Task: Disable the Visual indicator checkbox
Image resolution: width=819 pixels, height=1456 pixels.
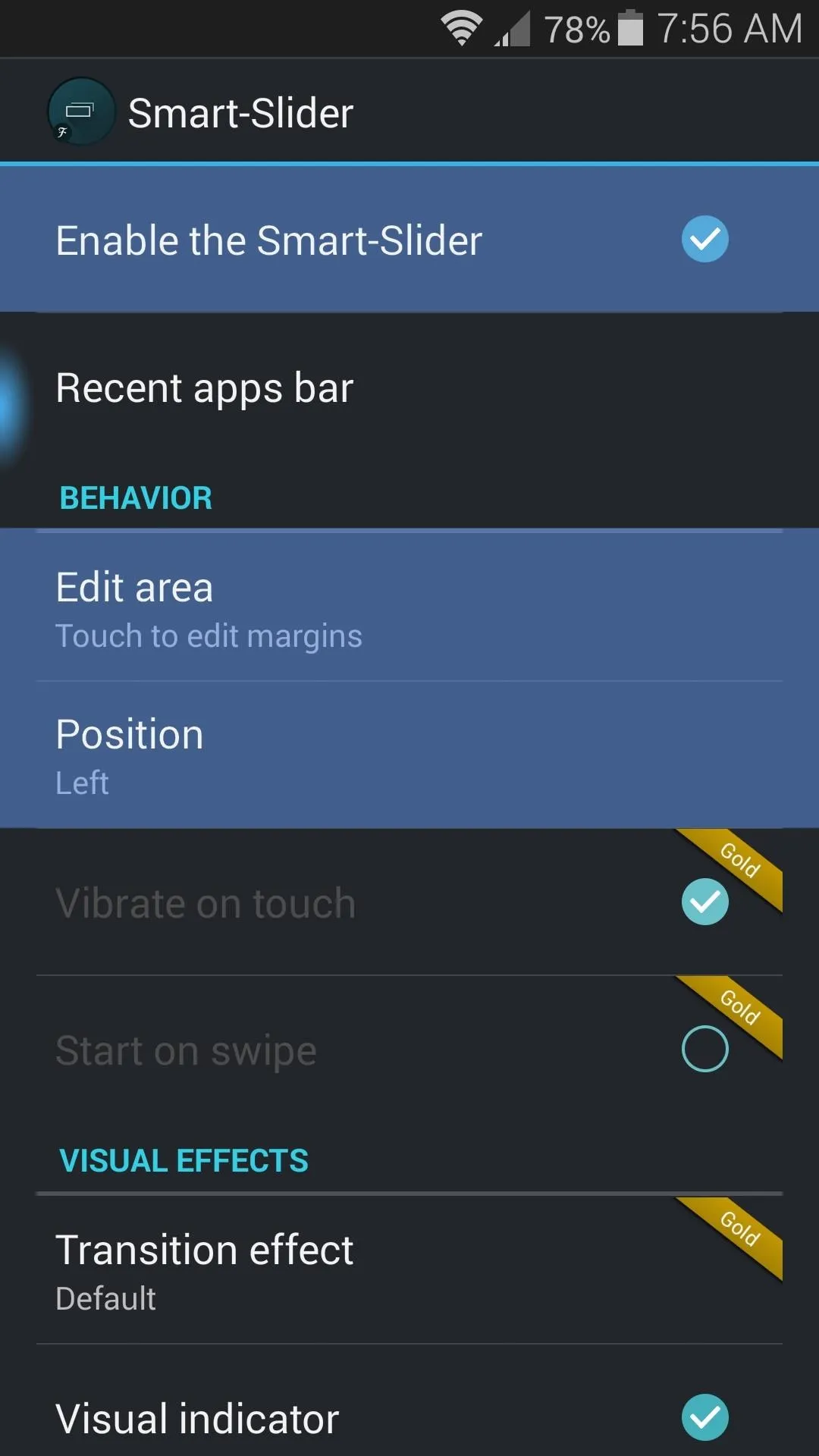Action: (x=704, y=1417)
